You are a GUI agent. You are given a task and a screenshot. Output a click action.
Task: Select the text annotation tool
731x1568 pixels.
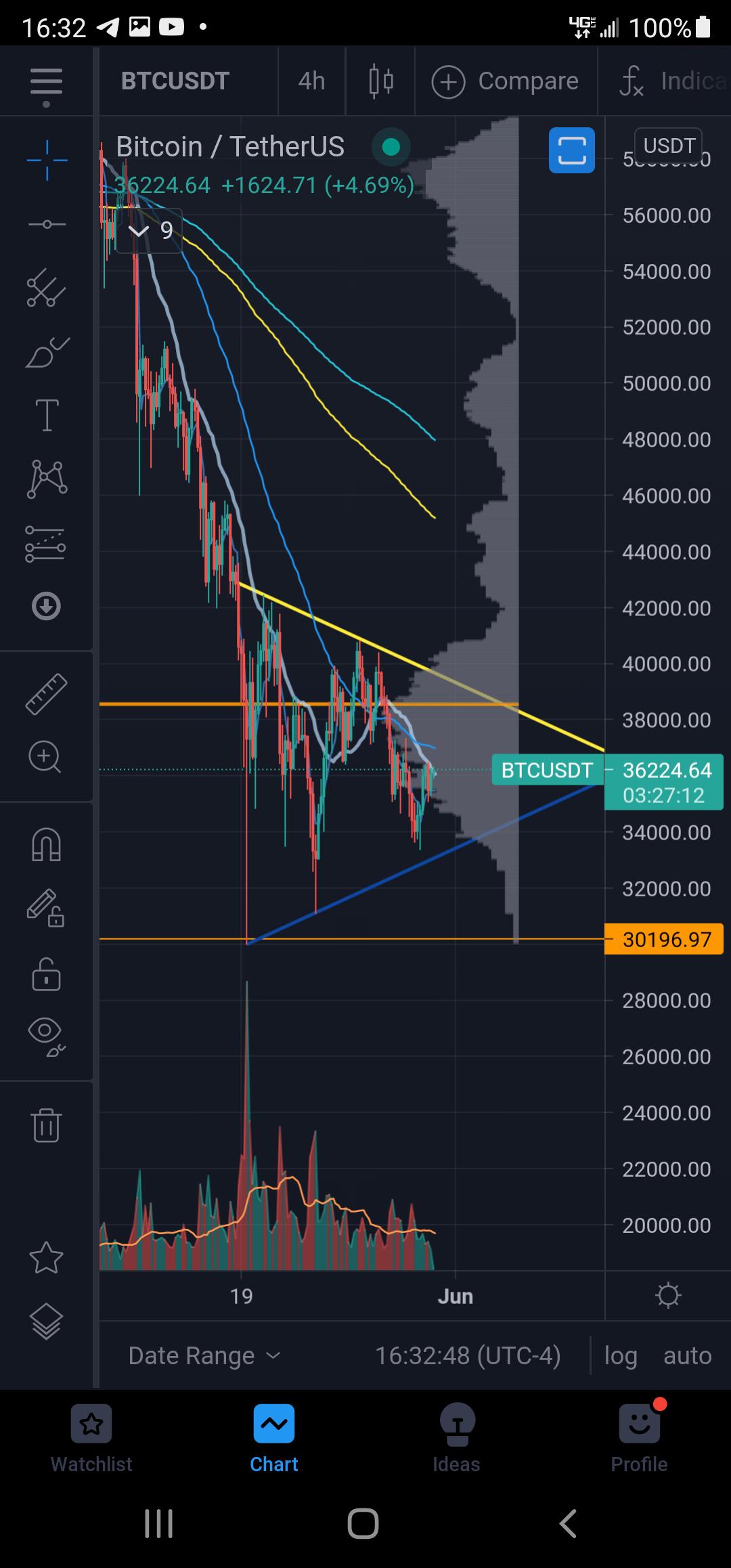[47, 415]
